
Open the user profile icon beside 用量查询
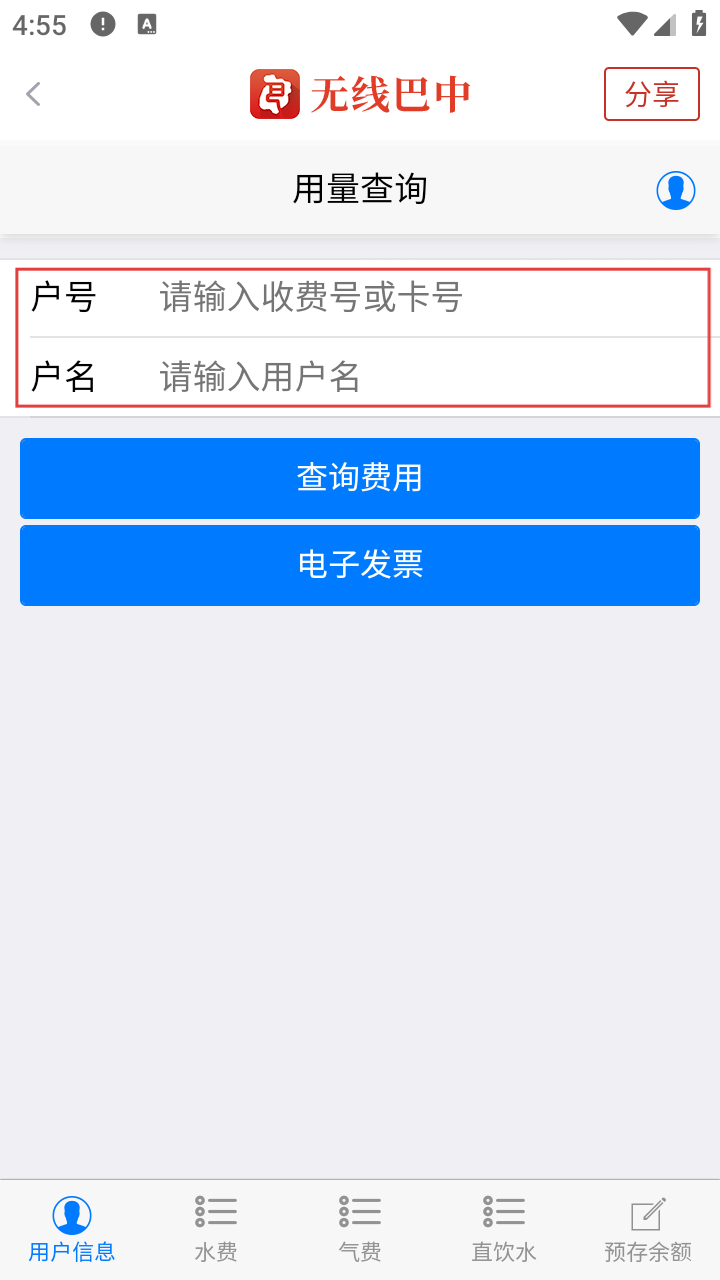coord(676,190)
